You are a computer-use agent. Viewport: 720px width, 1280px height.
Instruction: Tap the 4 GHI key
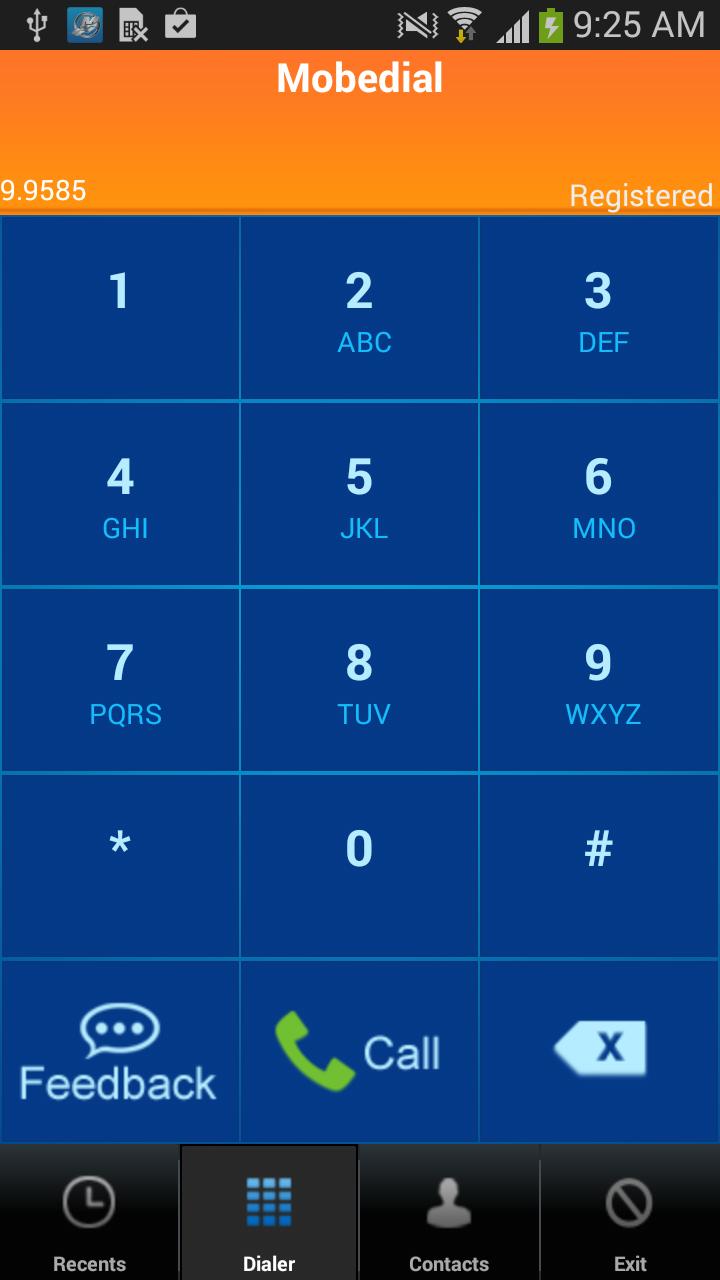tap(120, 494)
